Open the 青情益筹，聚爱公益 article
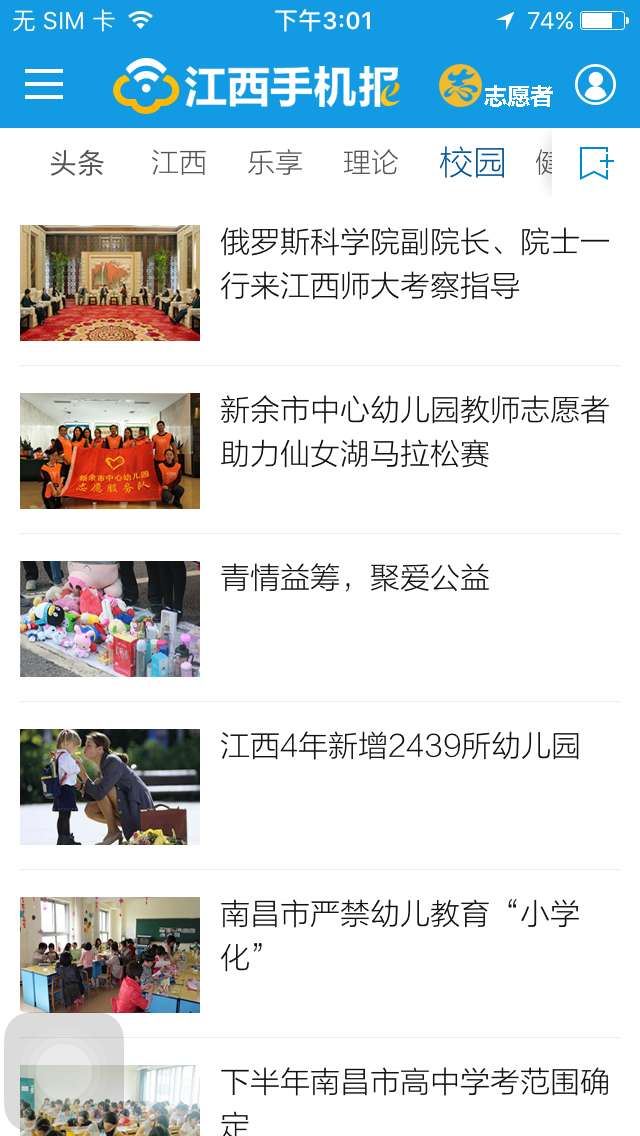Screen dimensions: 640x1136 click(x=355, y=579)
